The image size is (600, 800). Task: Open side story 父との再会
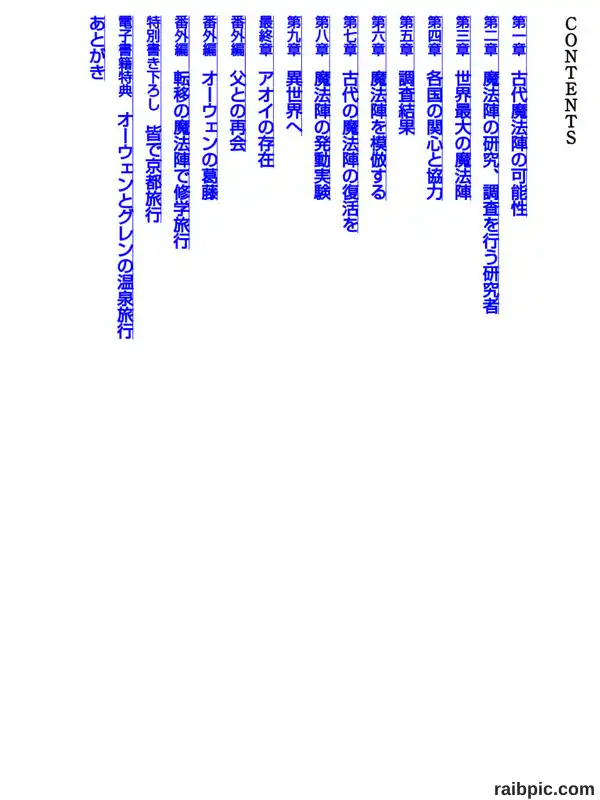click(238, 83)
